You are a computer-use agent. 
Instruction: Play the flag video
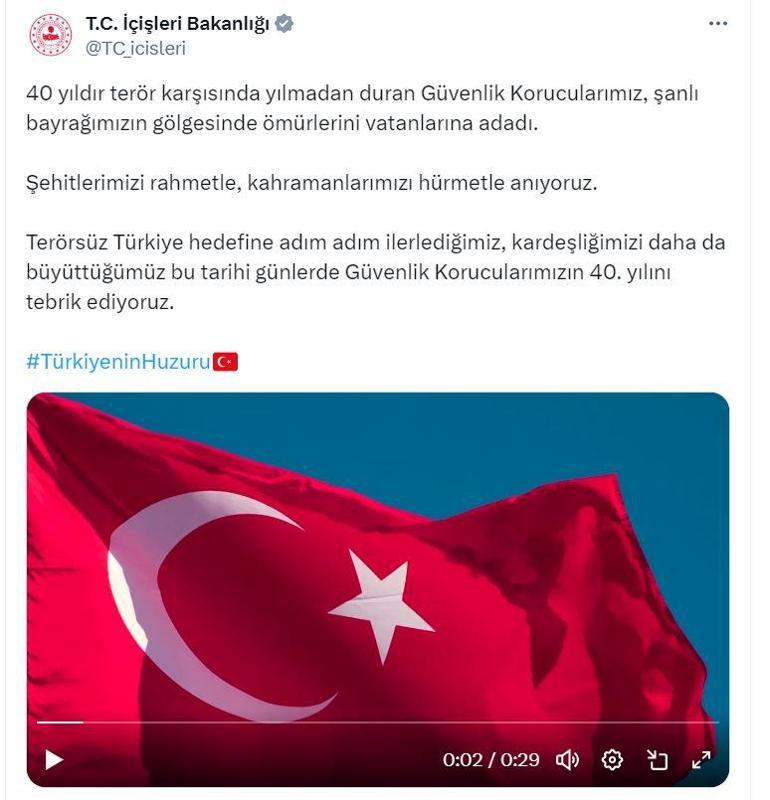tap(54, 760)
